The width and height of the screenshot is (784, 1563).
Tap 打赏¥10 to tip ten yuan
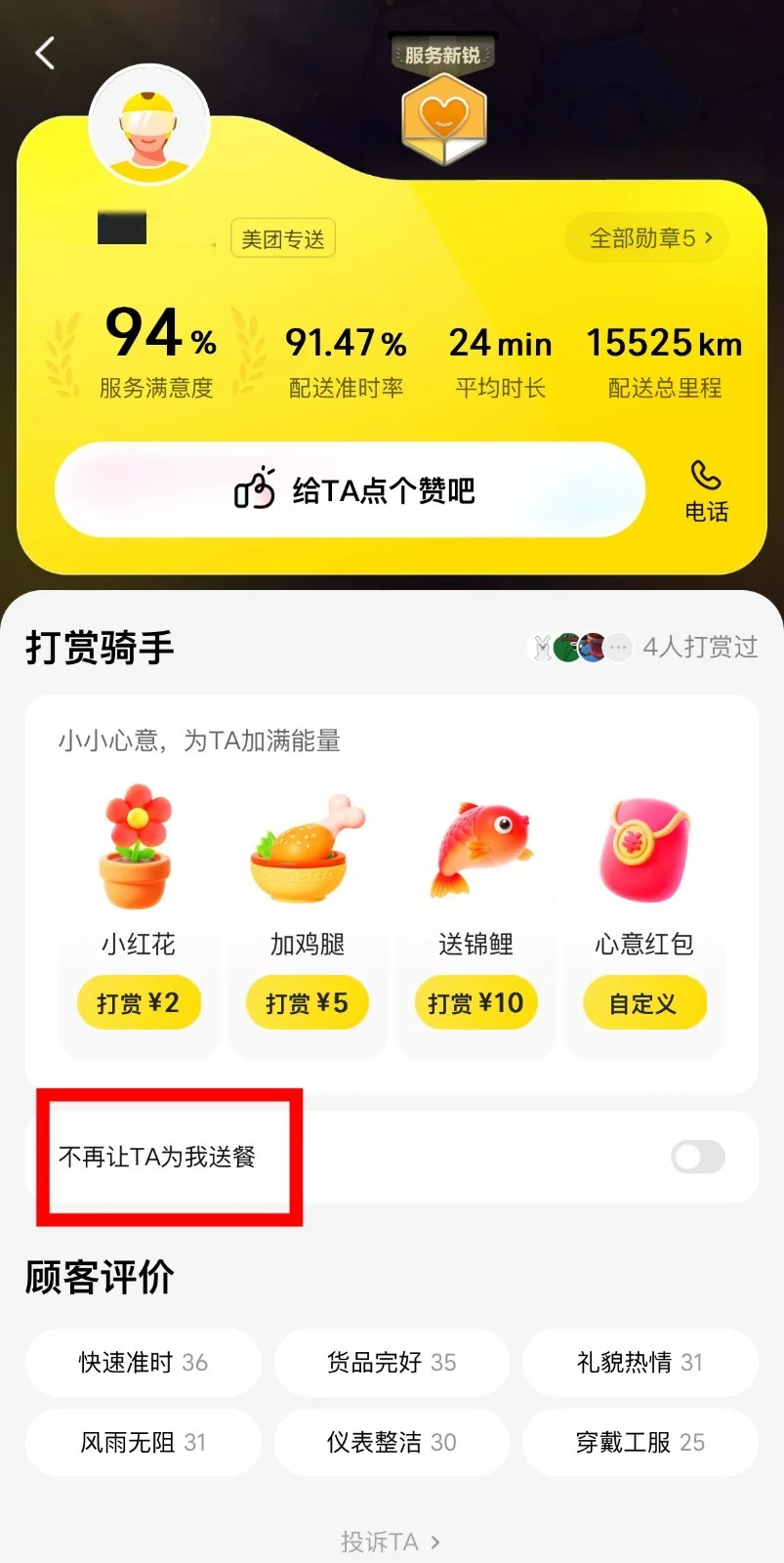point(475,1002)
